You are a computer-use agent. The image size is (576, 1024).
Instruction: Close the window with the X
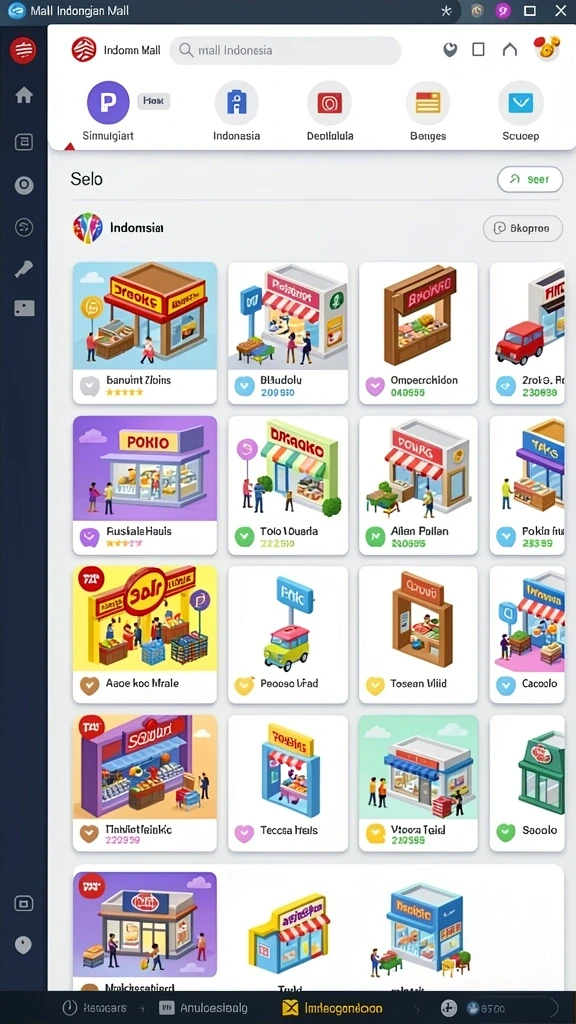tap(561, 10)
